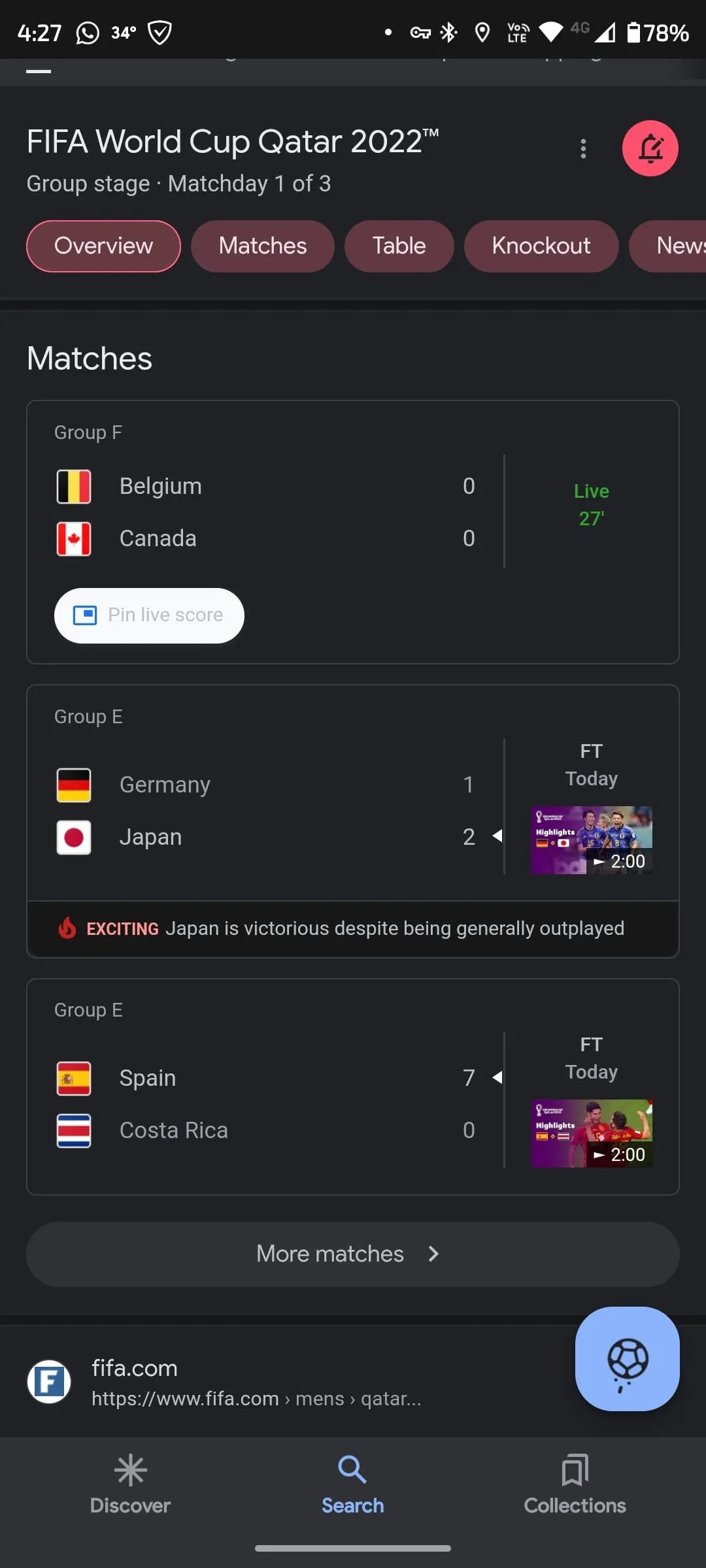Tap the Japan flag icon
Viewport: 706px width, 1568px height.
[74, 837]
